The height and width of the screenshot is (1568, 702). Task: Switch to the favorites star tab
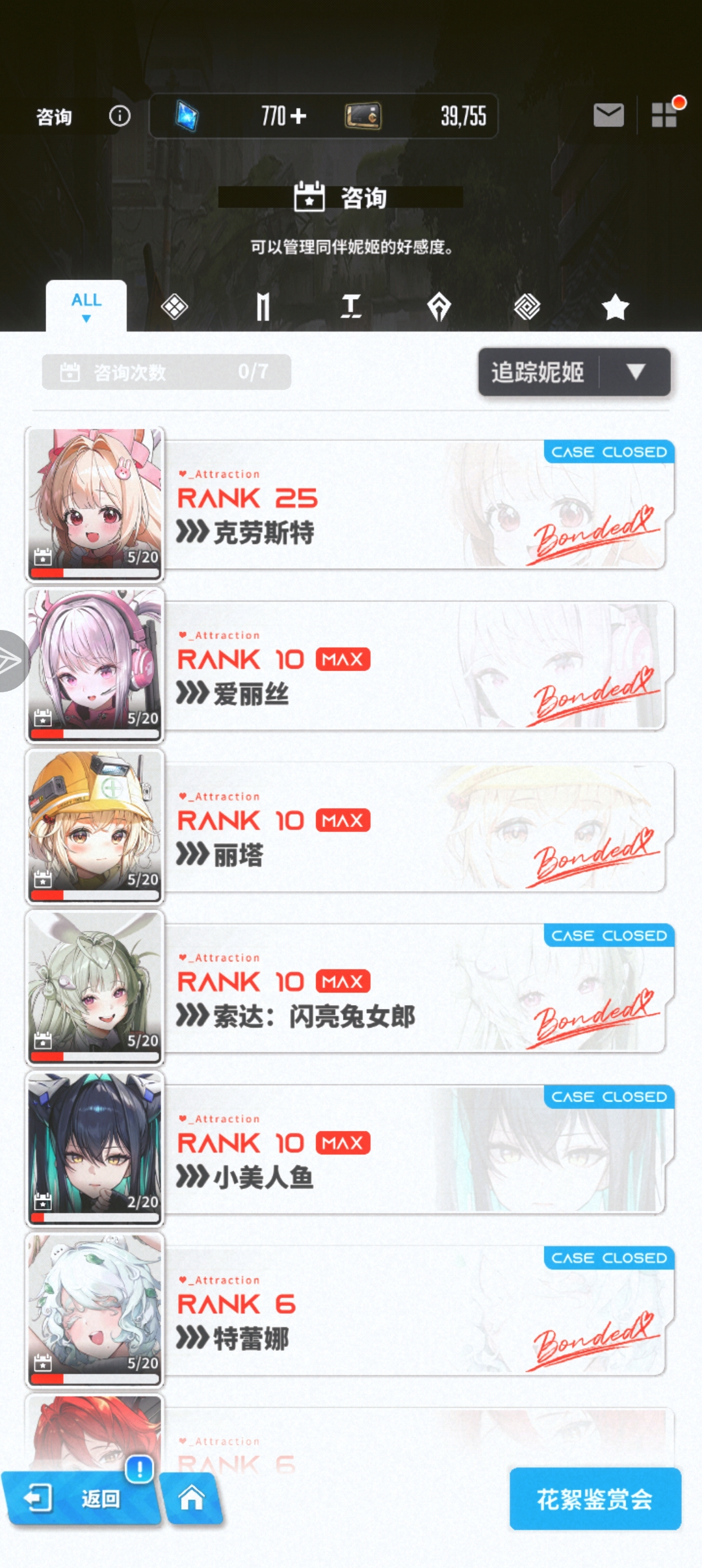point(615,307)
